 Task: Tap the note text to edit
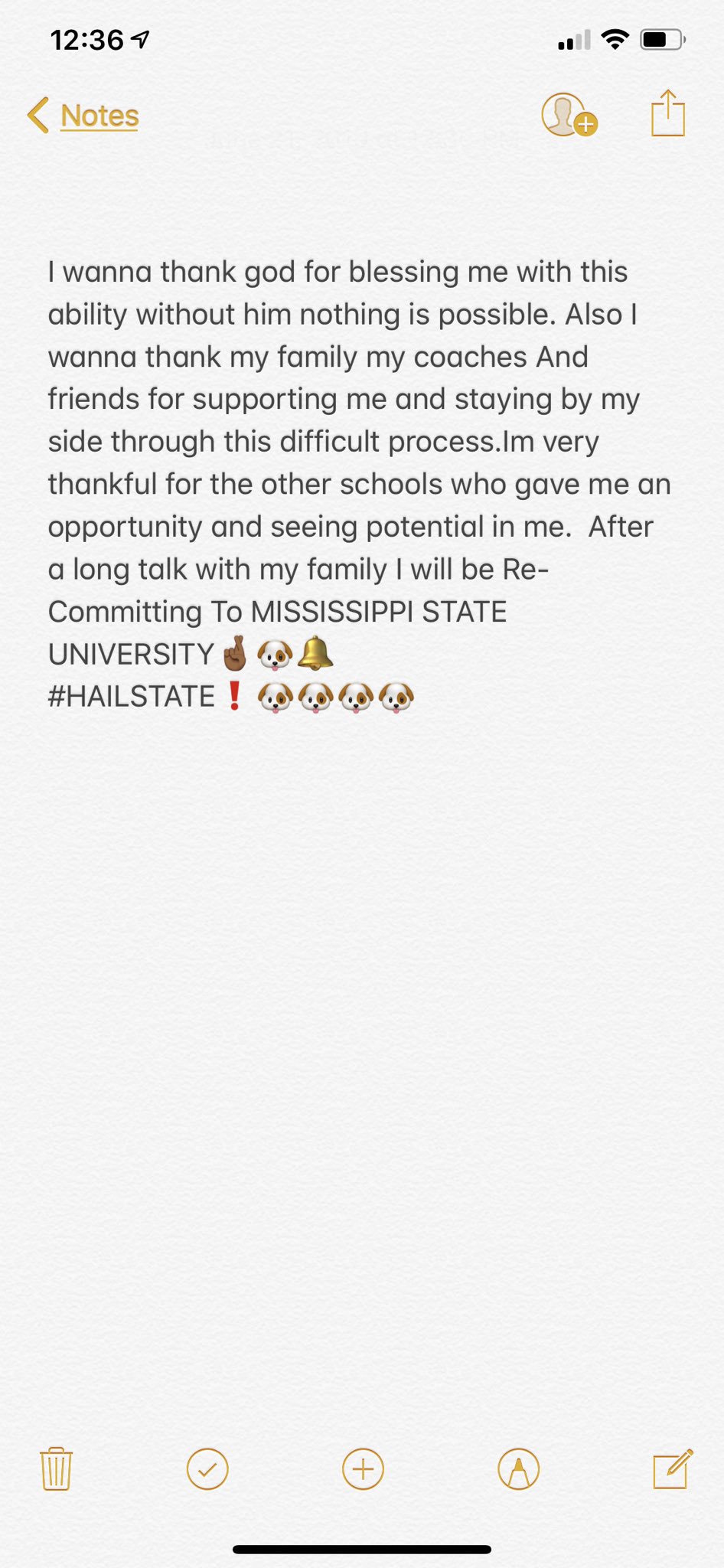359,484
